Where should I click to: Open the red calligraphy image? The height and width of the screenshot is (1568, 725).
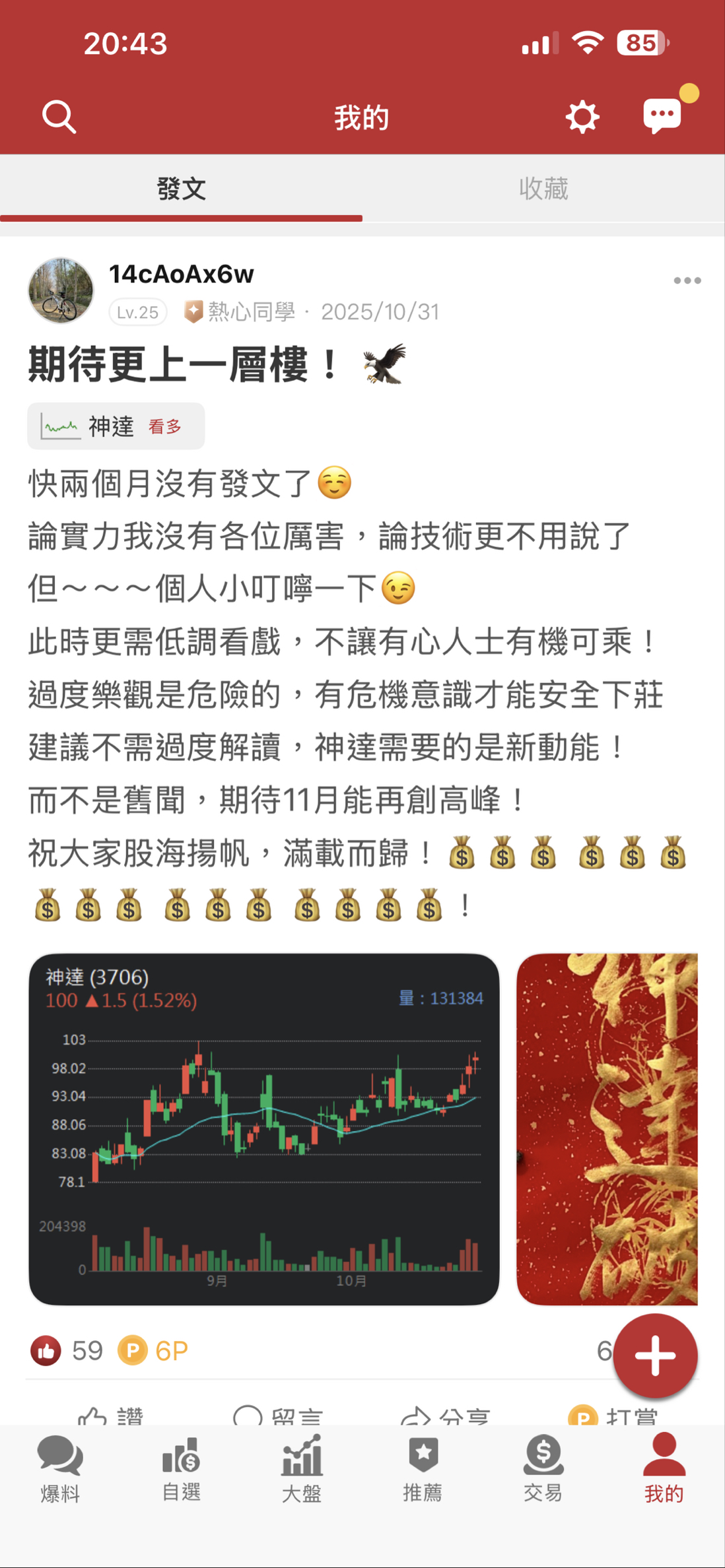tap(607, 1128)
